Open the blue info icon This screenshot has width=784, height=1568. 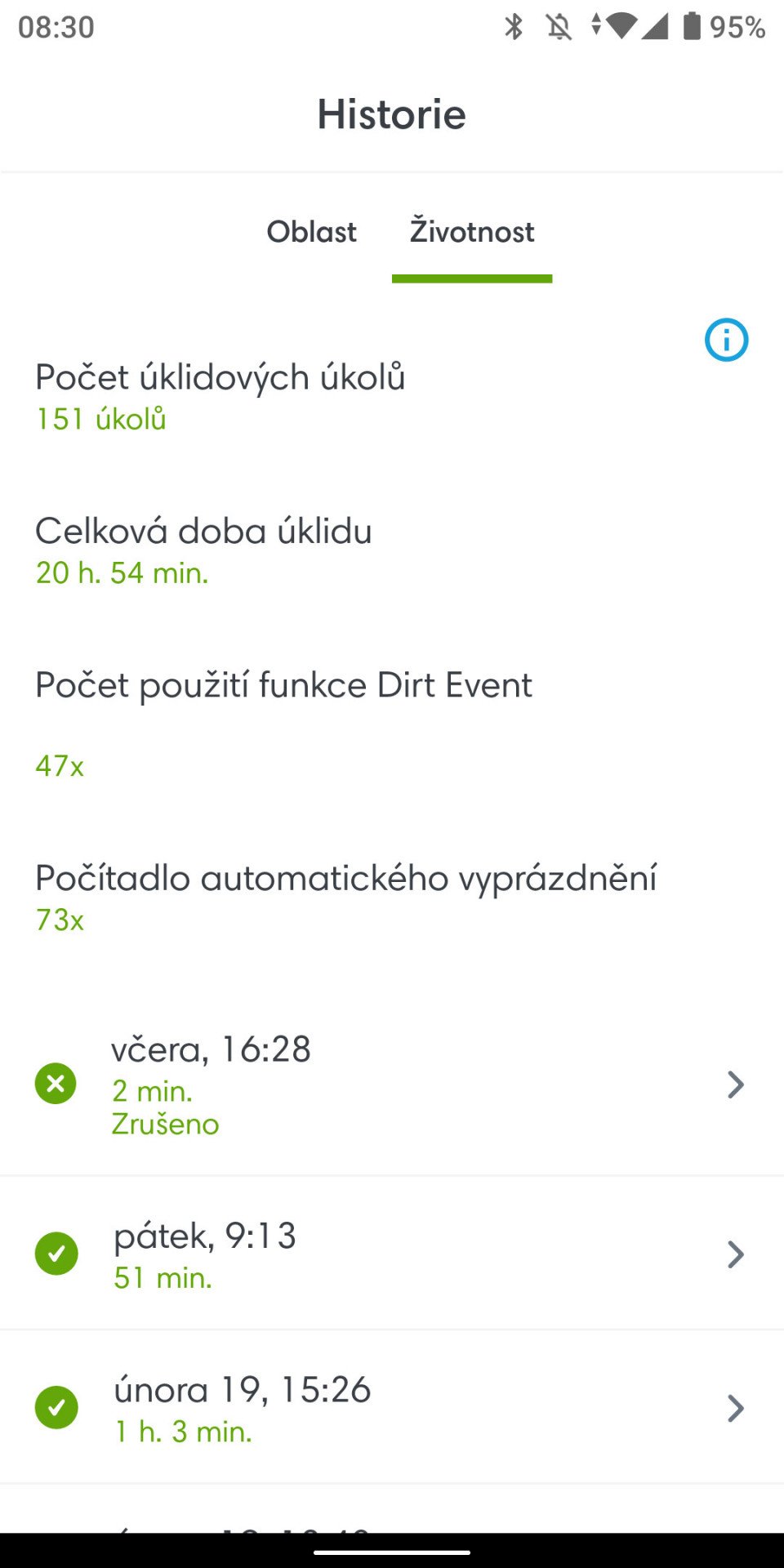pyautogui.click(x=726, y=340)
